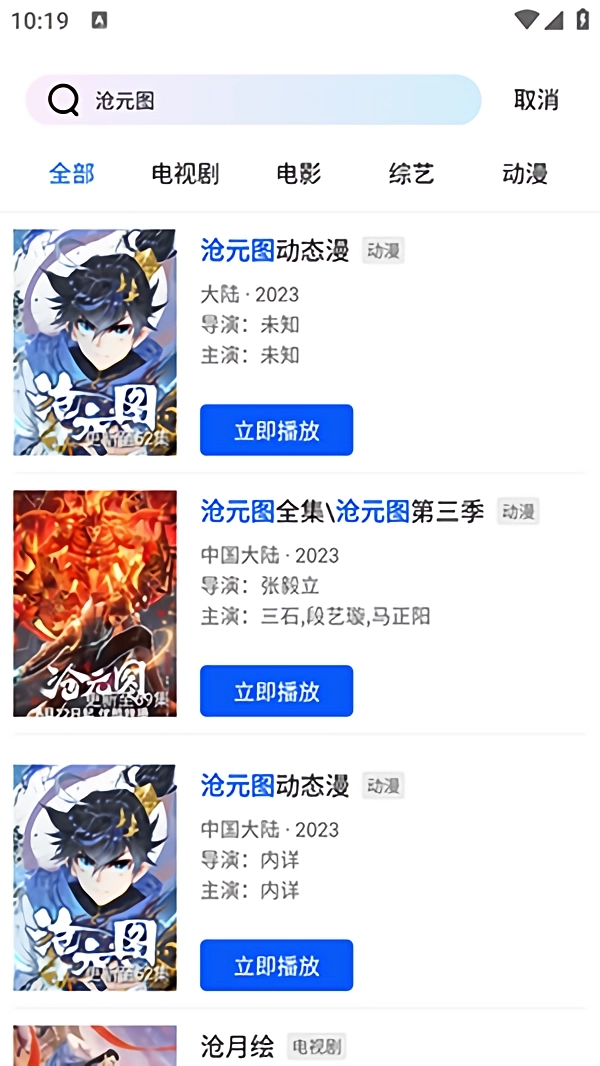Filter results by the 动漫 tab
The image size is (600, 1066).
pos(525,174)
